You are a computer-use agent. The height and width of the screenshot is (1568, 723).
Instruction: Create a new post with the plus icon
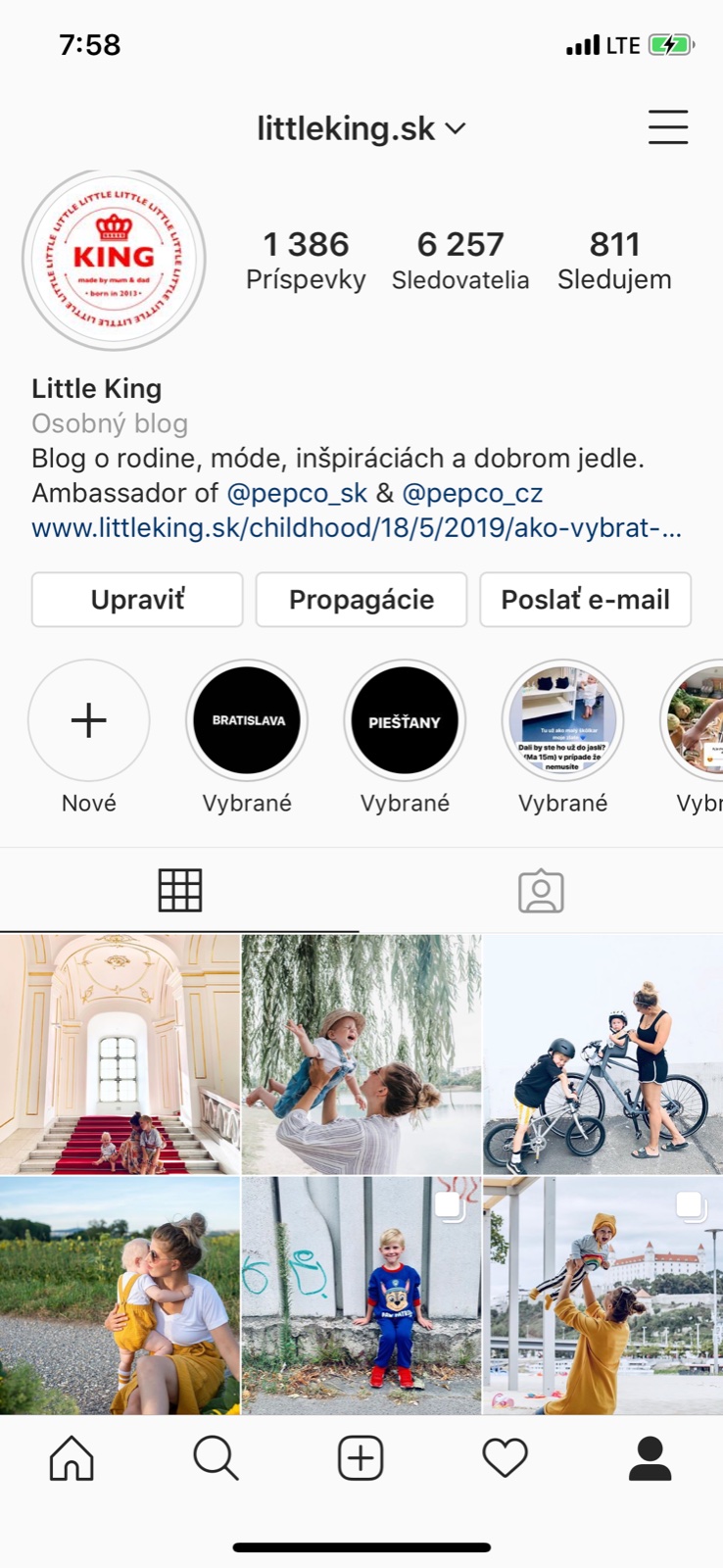click(x=361, y=1458)
